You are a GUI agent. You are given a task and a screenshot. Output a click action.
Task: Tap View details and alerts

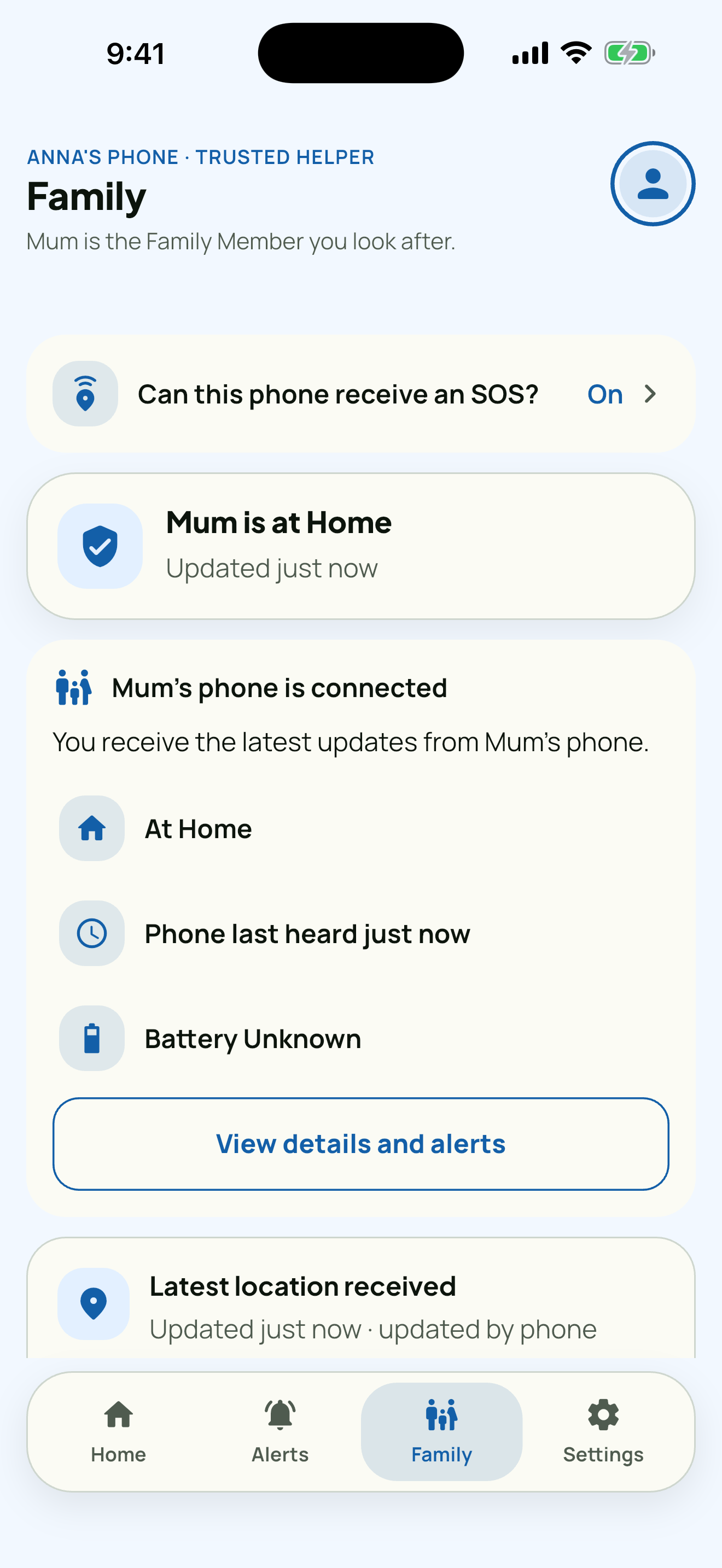coord(360,1144)
